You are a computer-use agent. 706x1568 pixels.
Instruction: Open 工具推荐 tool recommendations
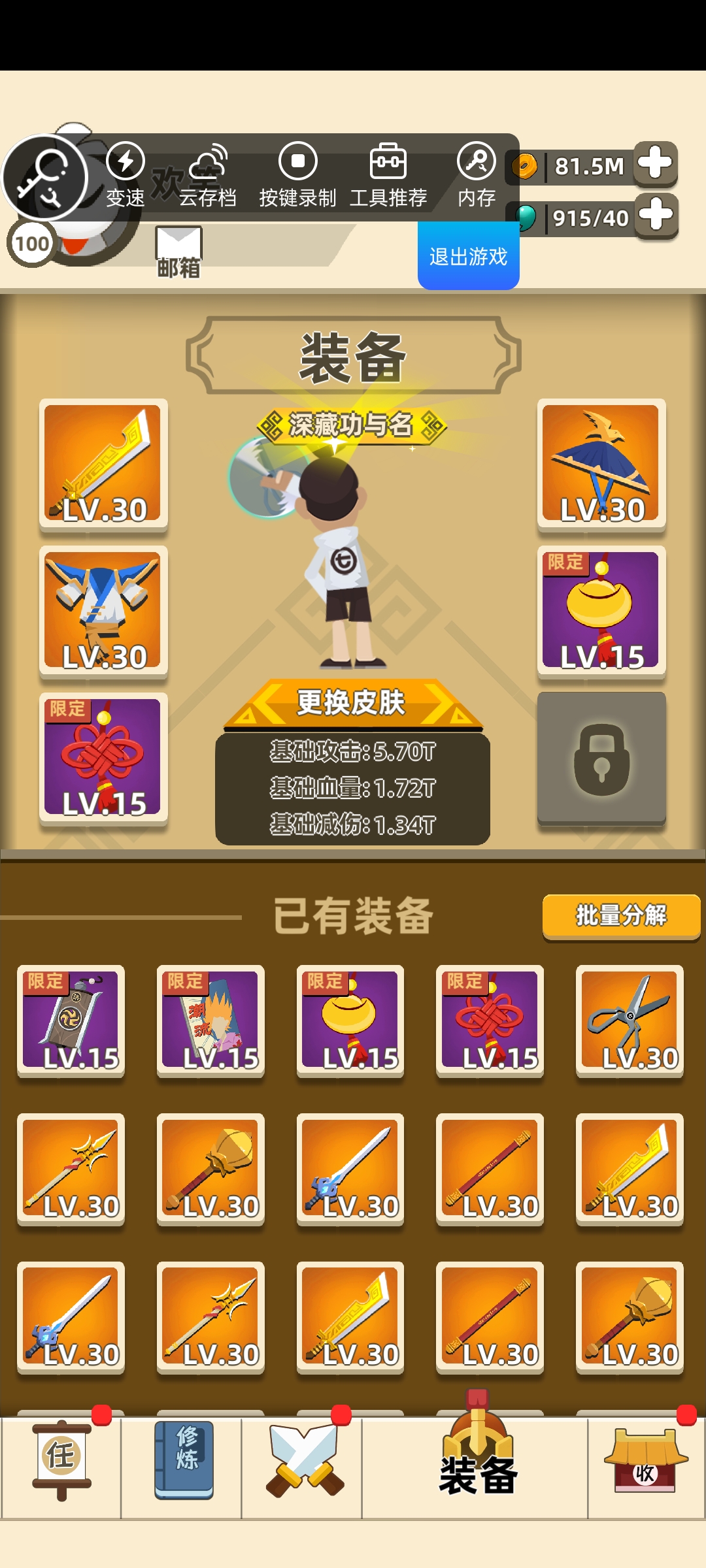(388, 175)
